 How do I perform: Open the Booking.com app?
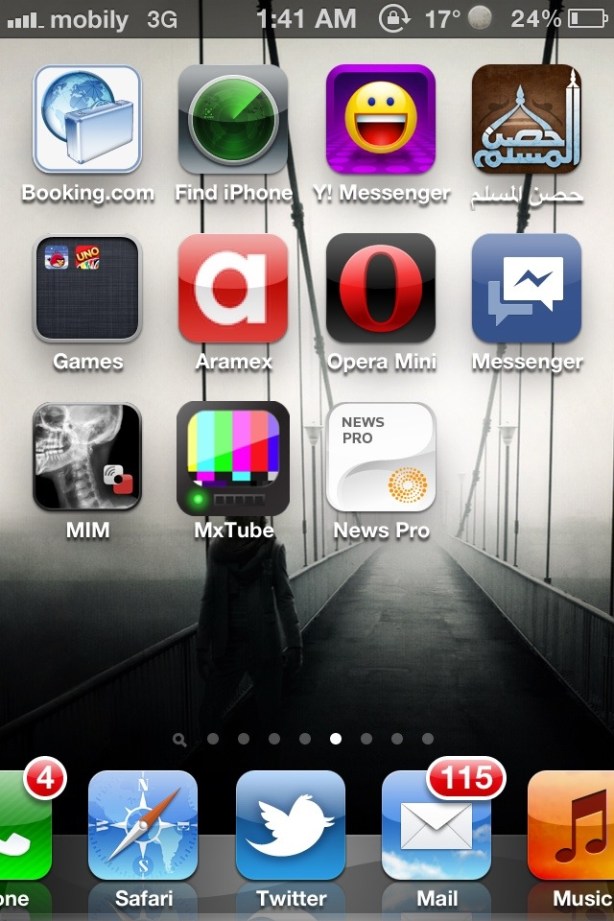88,120
